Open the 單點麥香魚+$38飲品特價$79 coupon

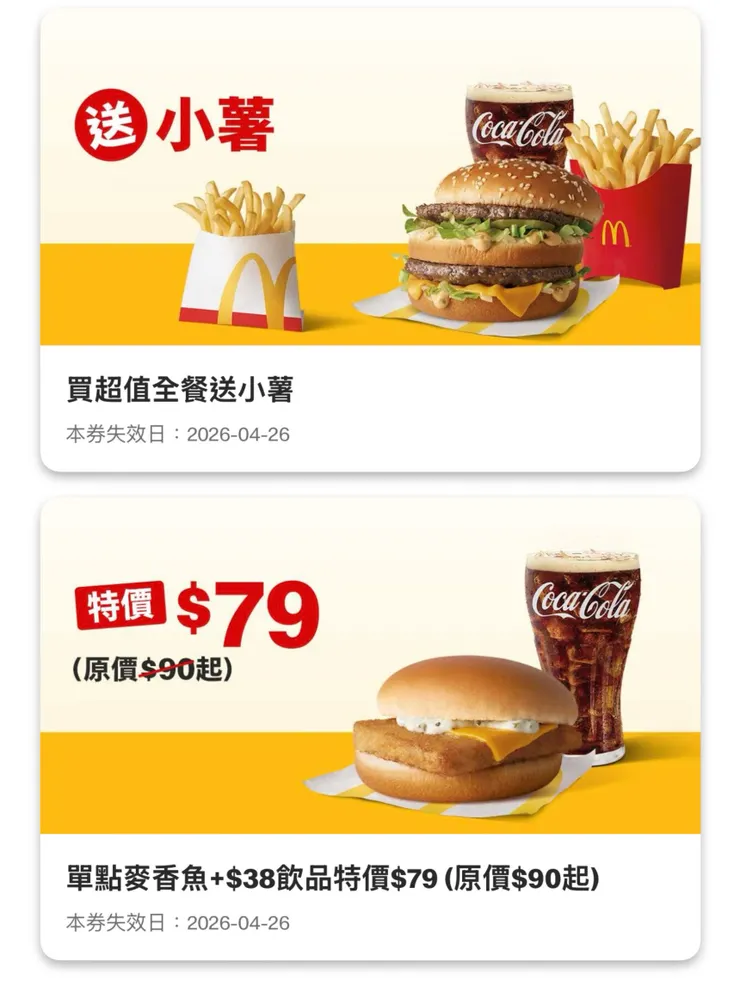370,728
